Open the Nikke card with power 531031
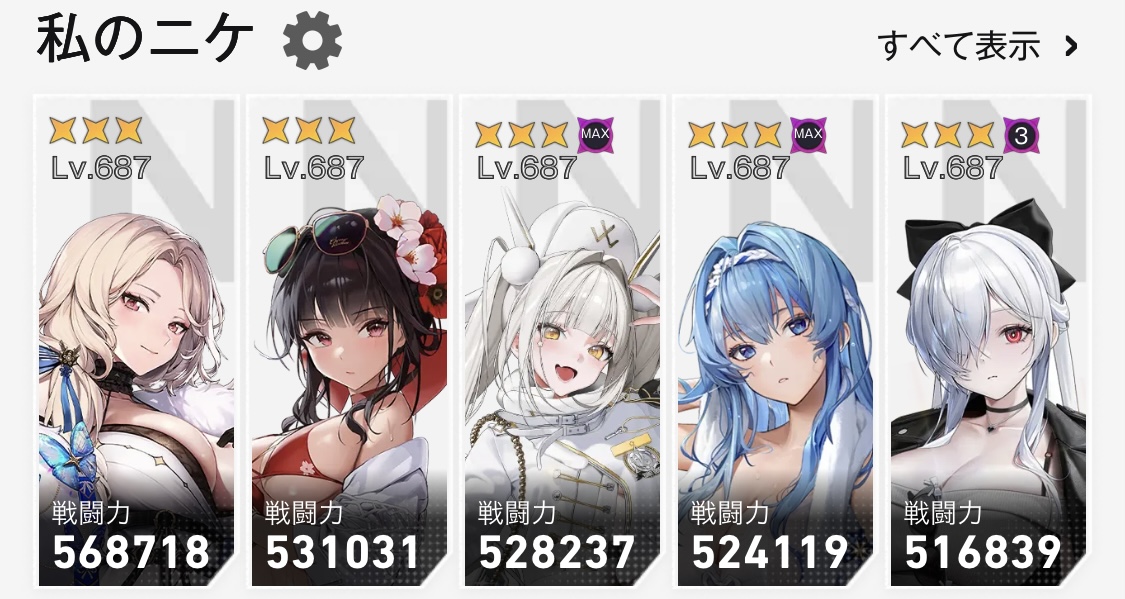Image resolution: width=1125 pixels, height=599 pixels. (x=349, y=340)
